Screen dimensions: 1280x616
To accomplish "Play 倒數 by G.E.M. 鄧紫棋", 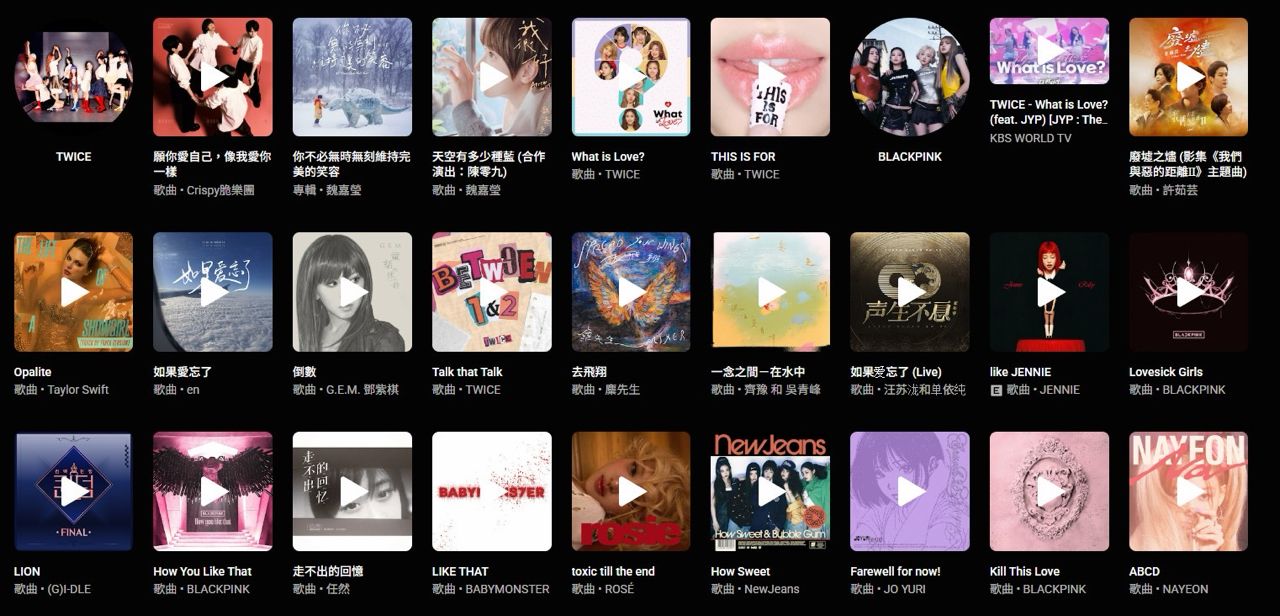I will (352, 292).
